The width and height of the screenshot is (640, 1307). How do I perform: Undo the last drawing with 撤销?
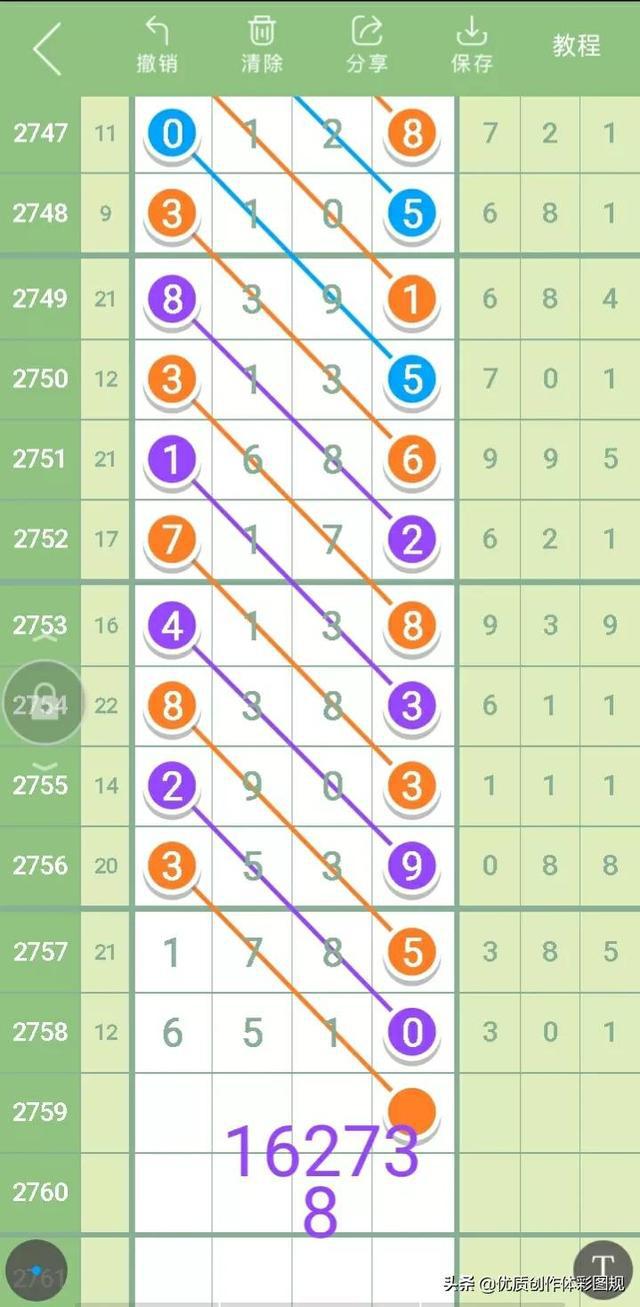point(158,44)
